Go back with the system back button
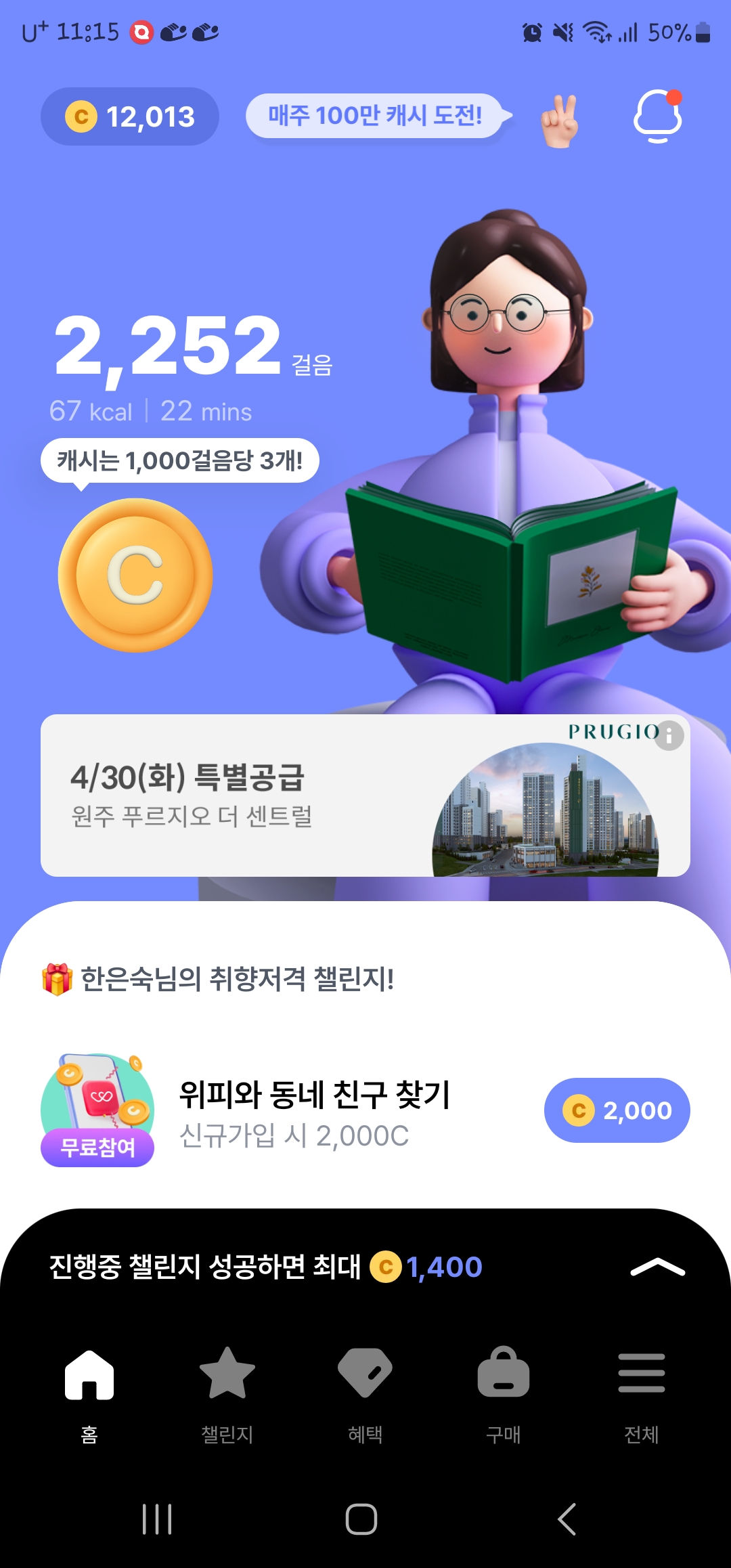 pyautogui.click(x=567, y=1519)
